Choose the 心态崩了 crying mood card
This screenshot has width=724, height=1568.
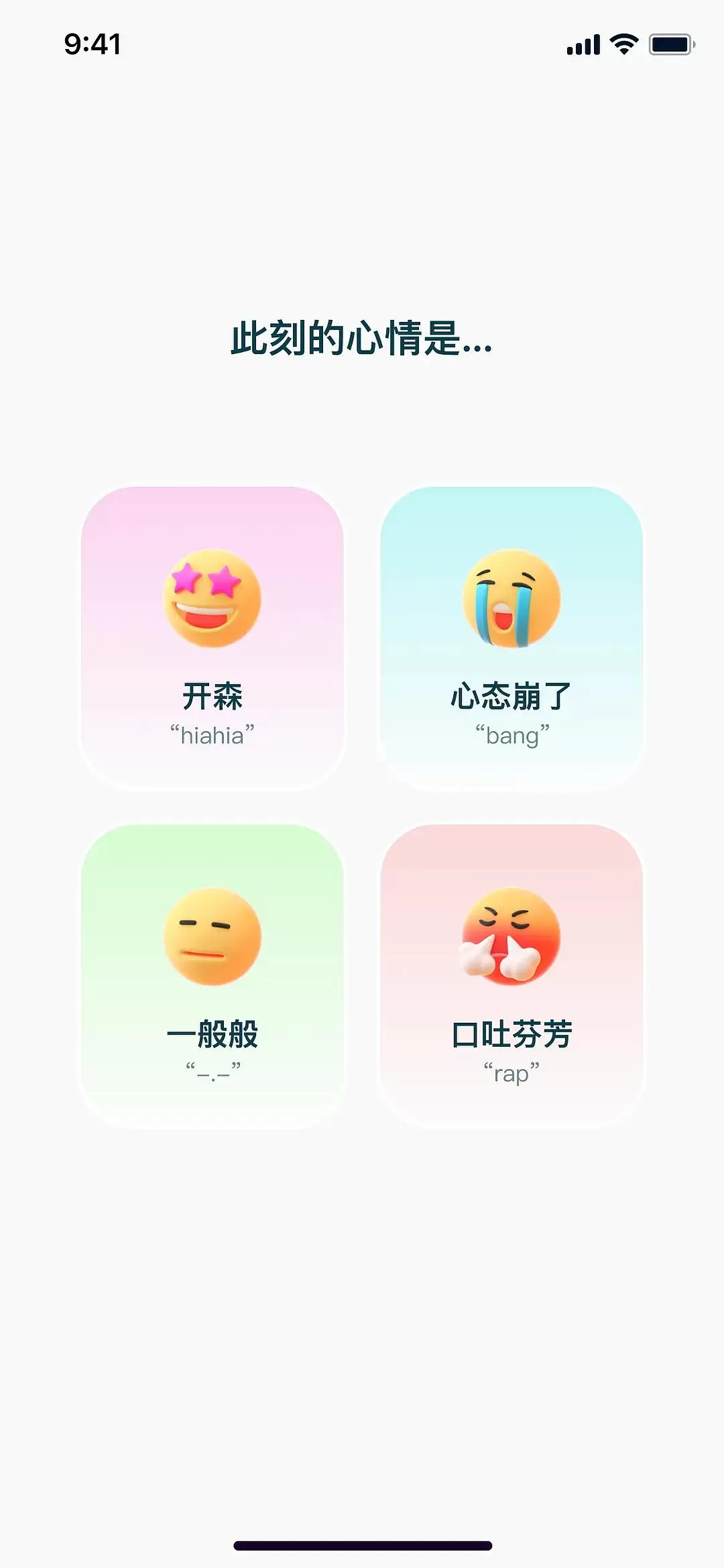[x=511, y=638]
